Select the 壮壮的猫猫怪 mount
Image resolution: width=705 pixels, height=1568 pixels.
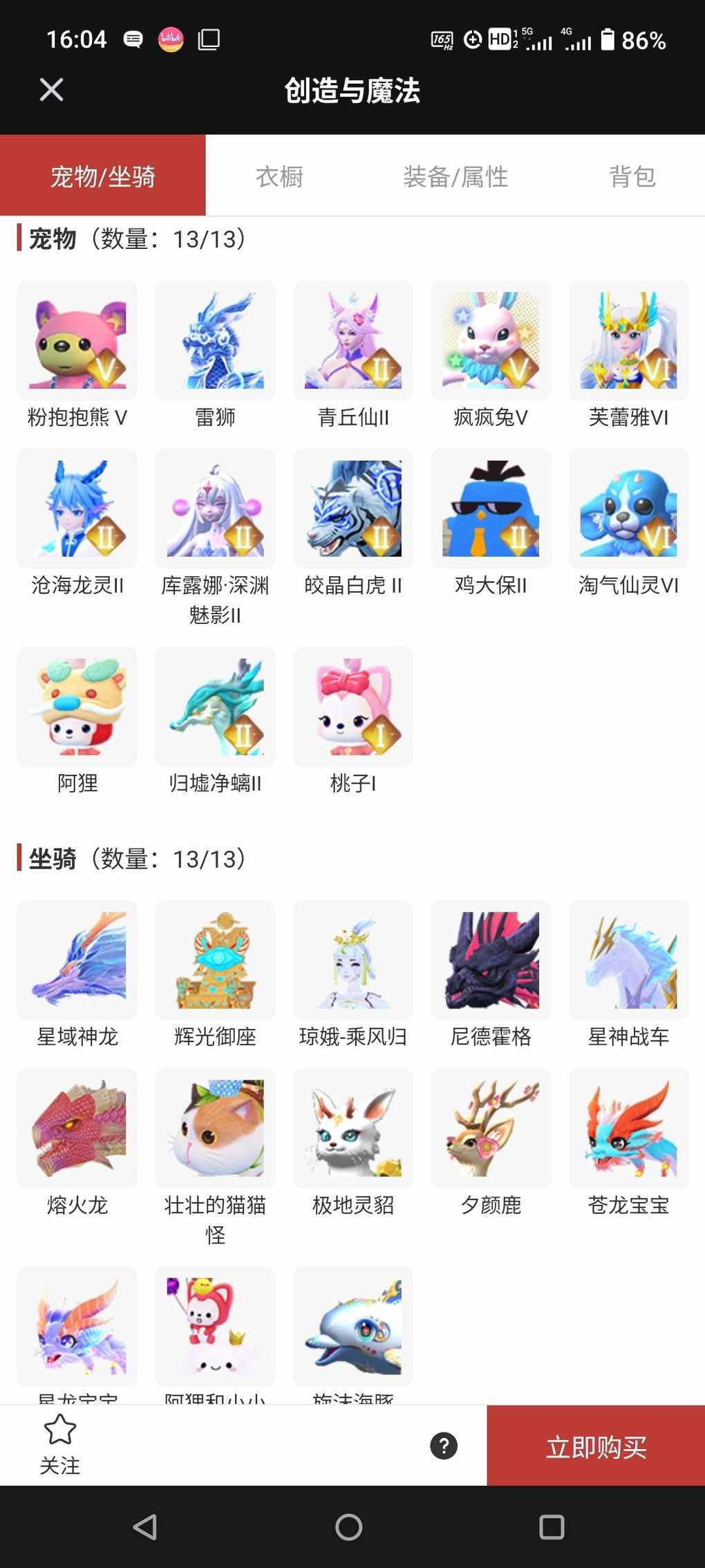click(215, 1128)
